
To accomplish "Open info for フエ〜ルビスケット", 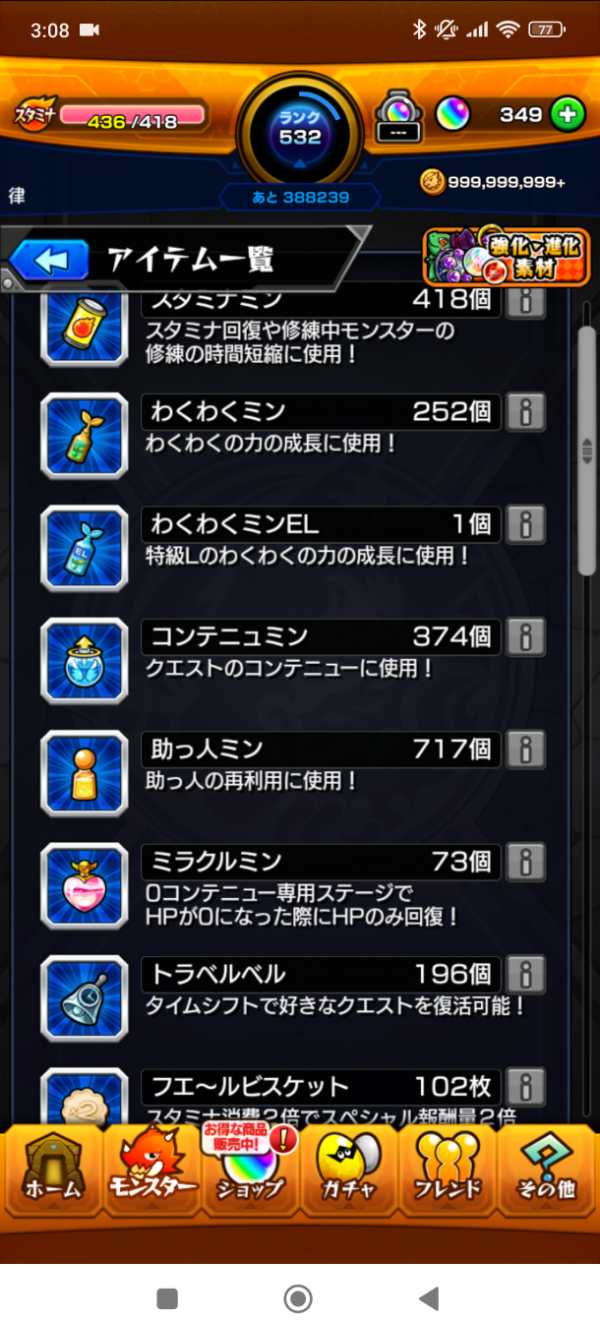I will click(x=525, y=1086).
